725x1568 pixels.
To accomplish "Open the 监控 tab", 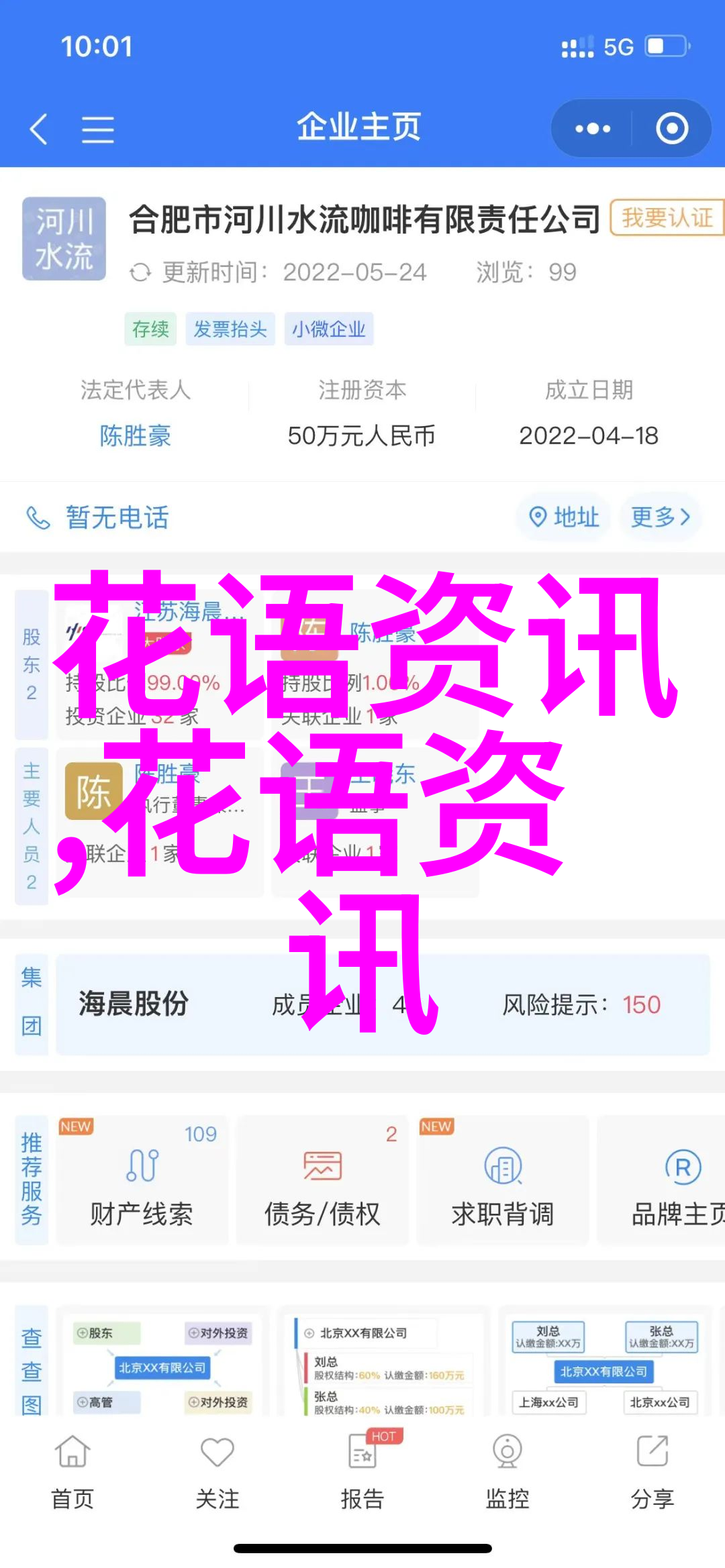I will click(x=507, y=1471).
